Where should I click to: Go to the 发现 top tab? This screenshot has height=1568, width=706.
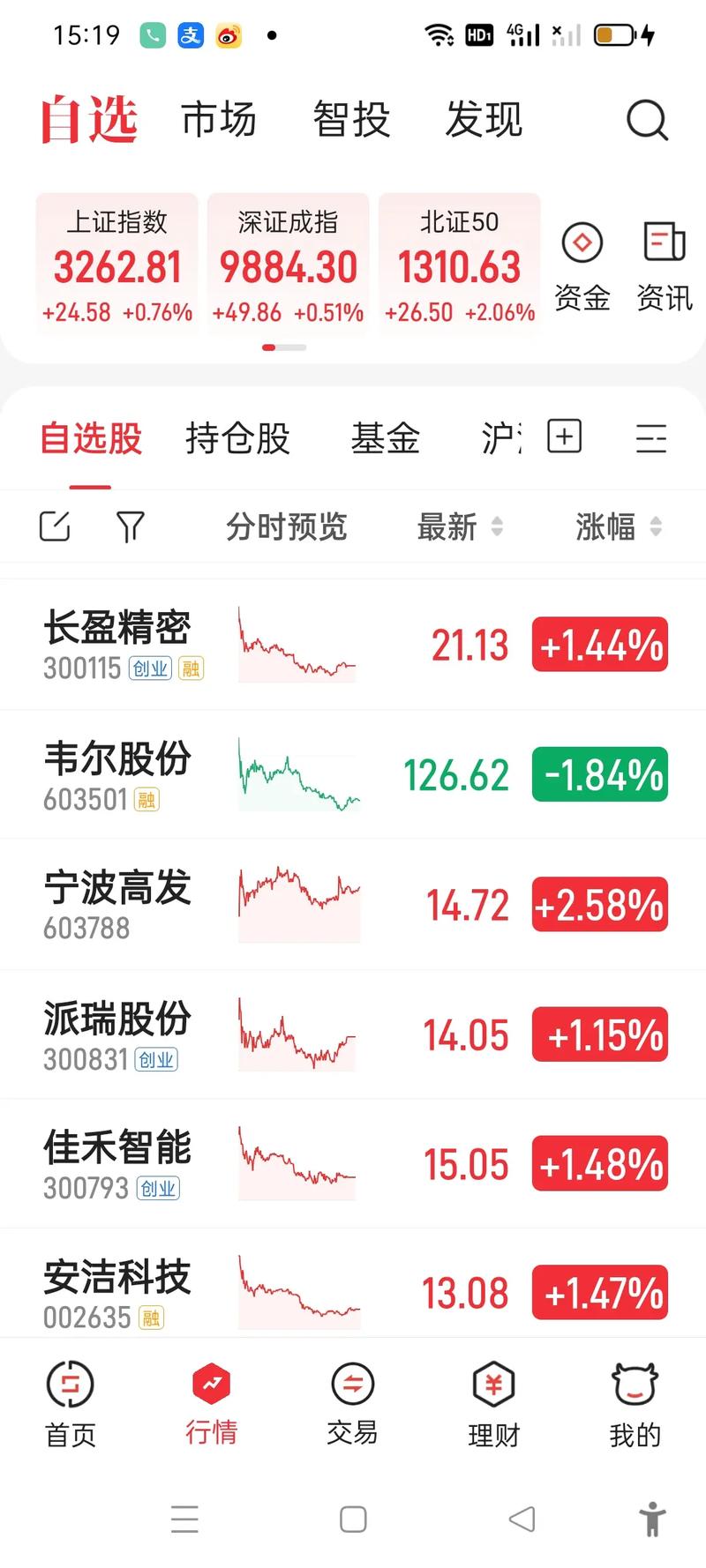(x=484, y=120)
